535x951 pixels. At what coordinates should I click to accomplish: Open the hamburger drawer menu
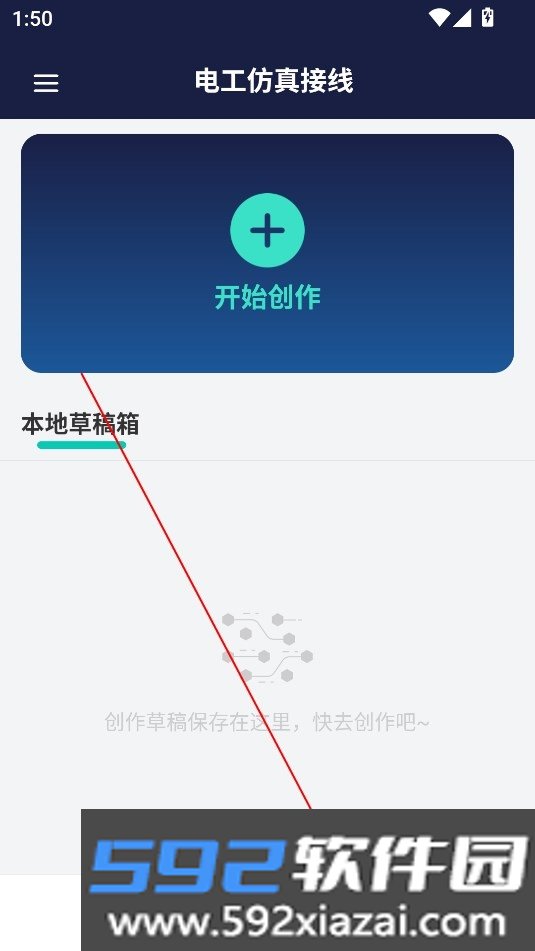(46, 83)
